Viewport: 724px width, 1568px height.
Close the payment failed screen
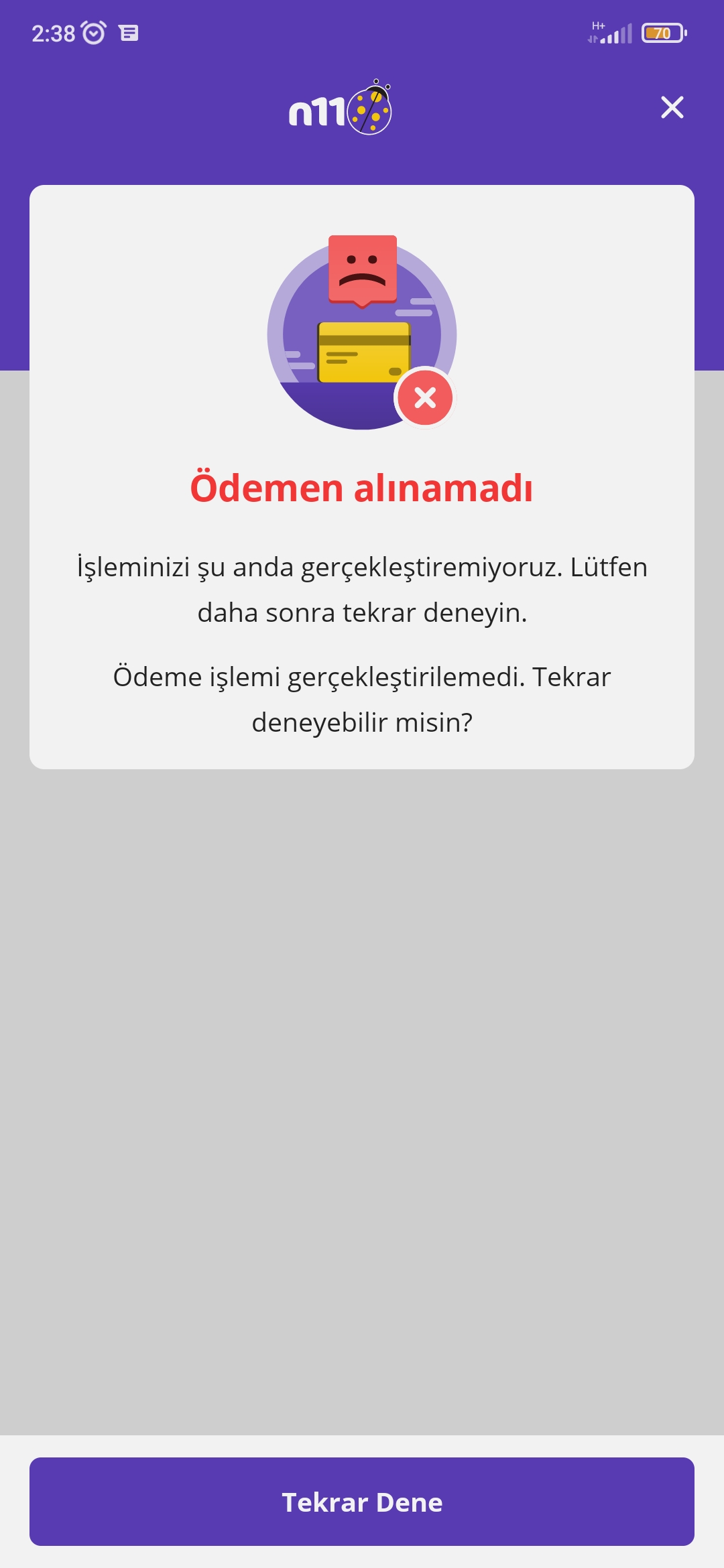click(x=672, y=107)
